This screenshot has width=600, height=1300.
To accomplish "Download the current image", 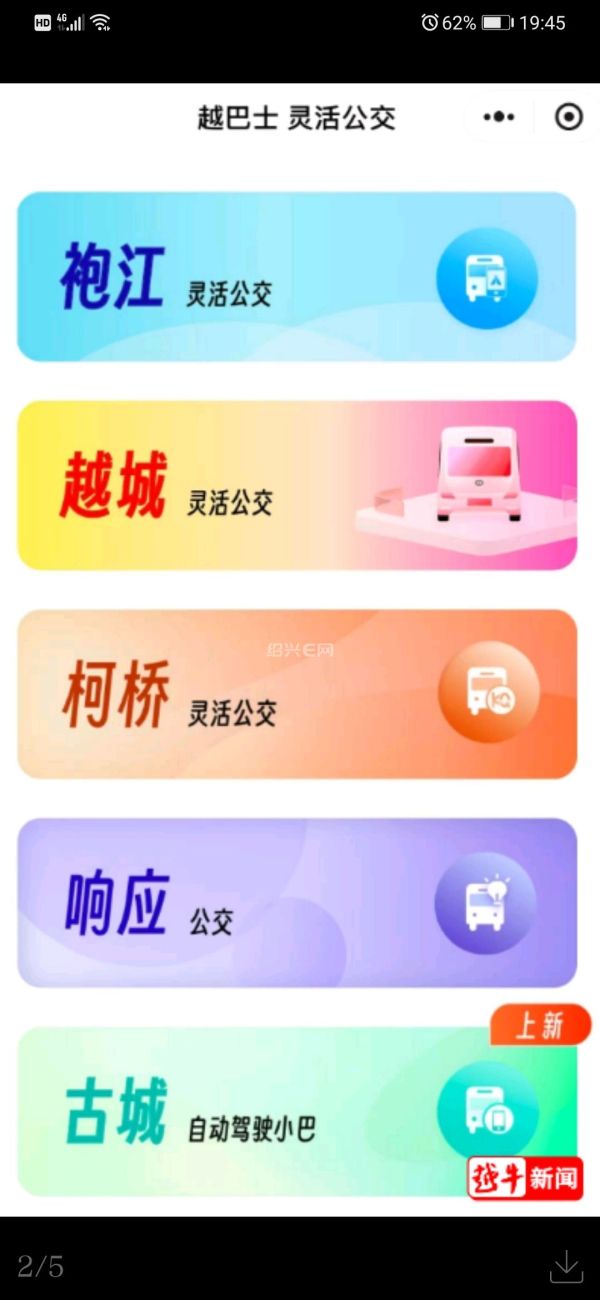I will coord(566,1266).
